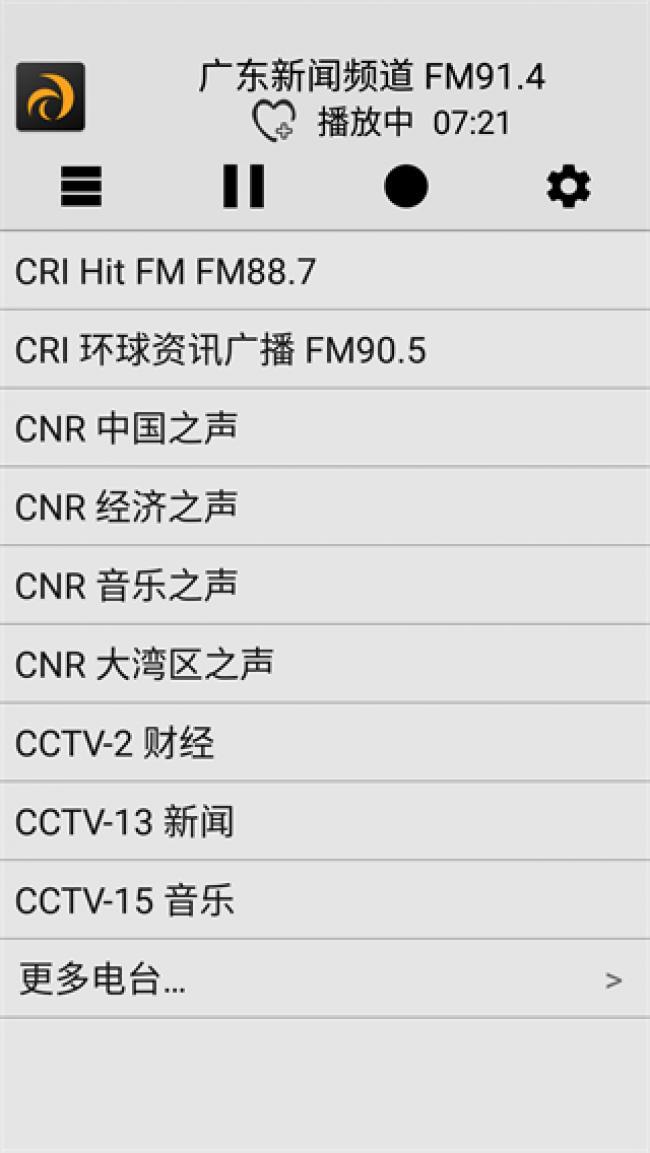This screenshot has height=1153, width=650.
Task: Listen to CNR 音乐之声
Action: (325, 586)
